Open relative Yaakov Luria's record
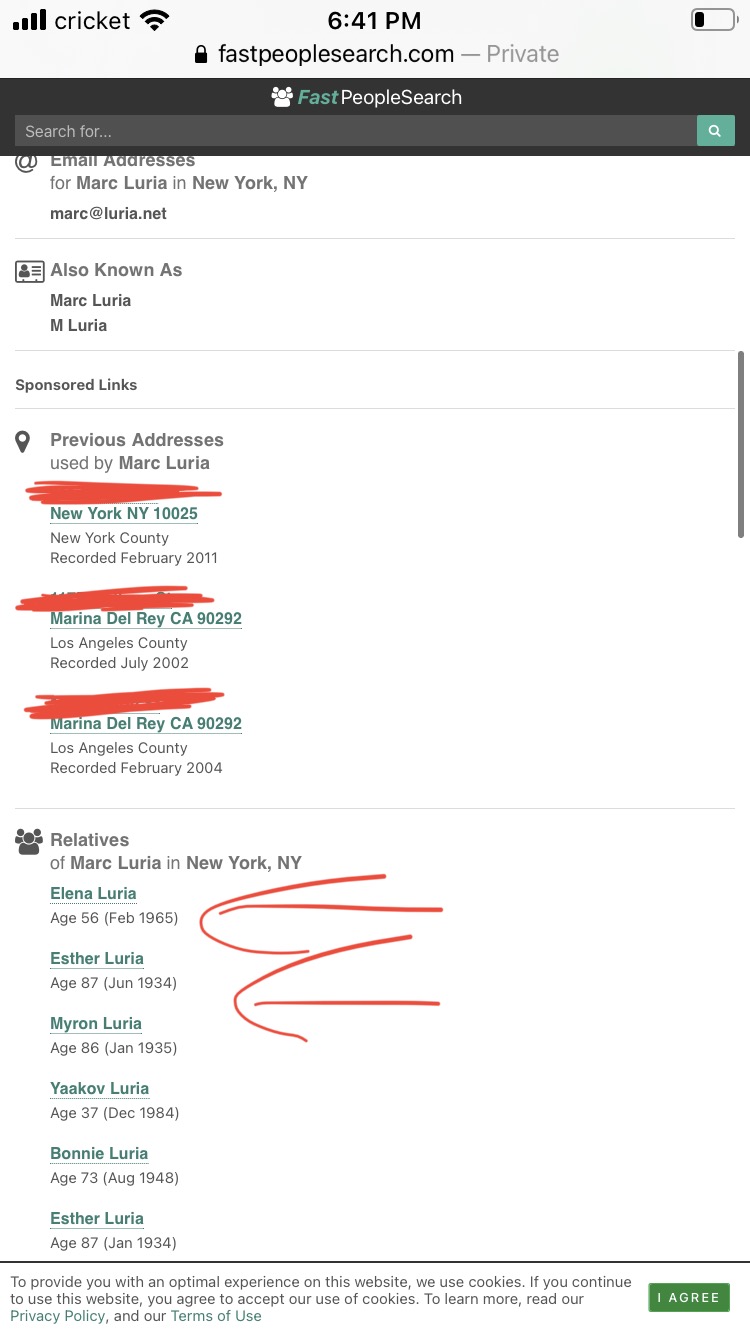750x1334 pixels. point(99,1088)
